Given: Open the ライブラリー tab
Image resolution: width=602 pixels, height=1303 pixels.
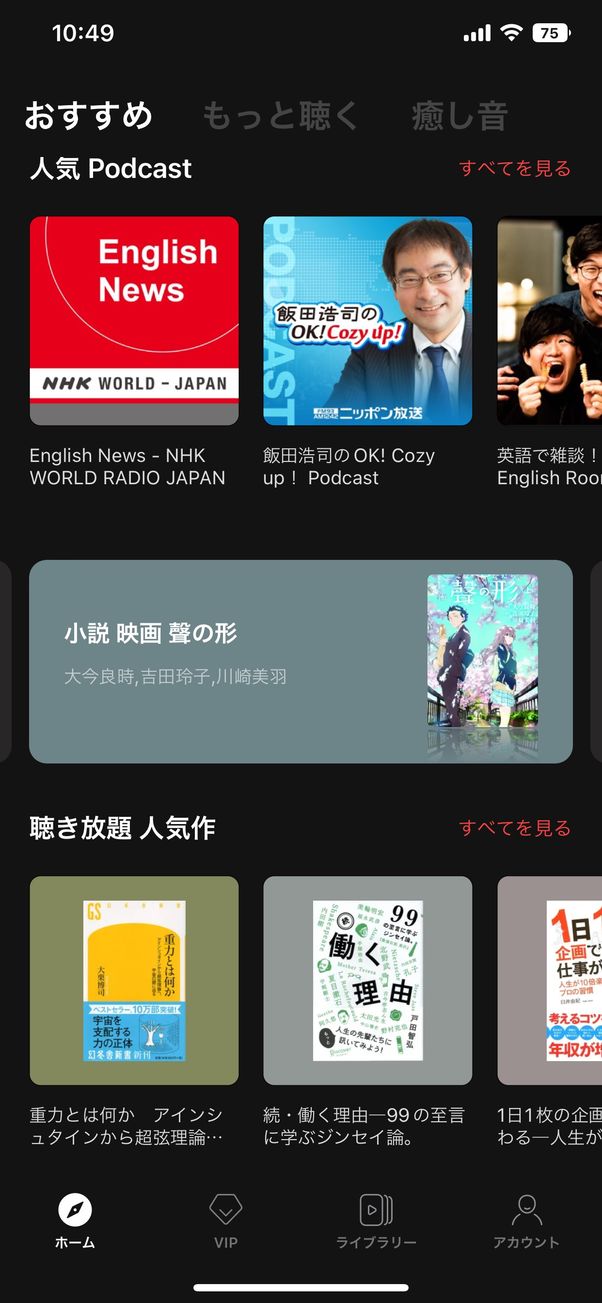Looking at the screenshot, I should 376,1221.
